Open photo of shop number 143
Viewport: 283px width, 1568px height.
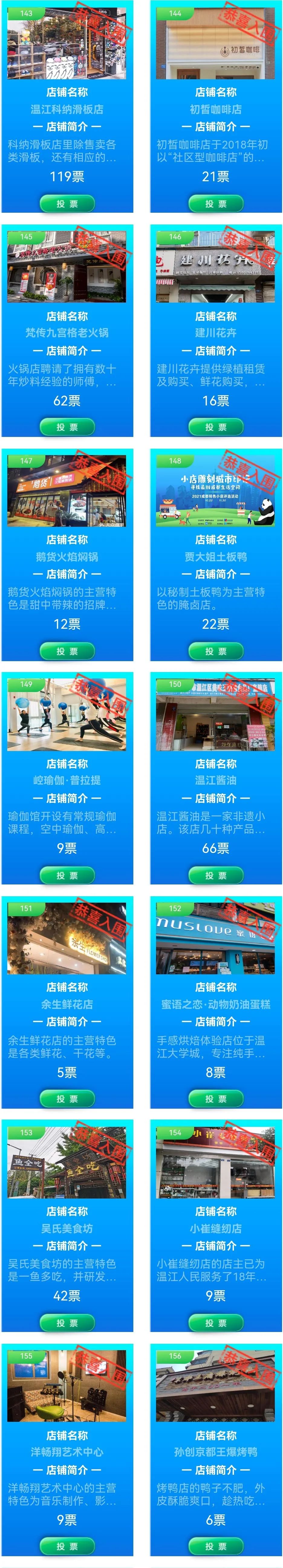[x=67, y=44]
